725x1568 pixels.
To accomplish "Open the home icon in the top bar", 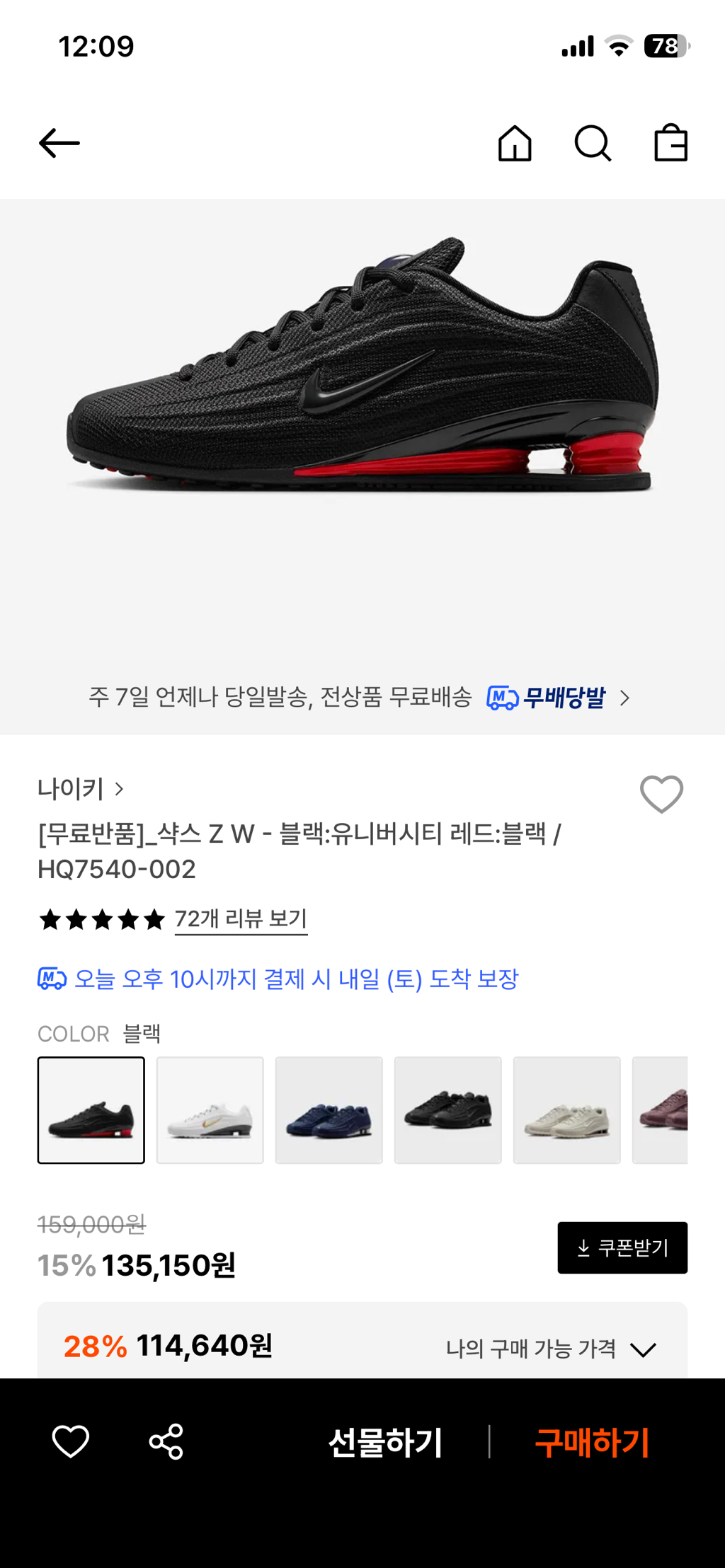I will coord(515,144).
